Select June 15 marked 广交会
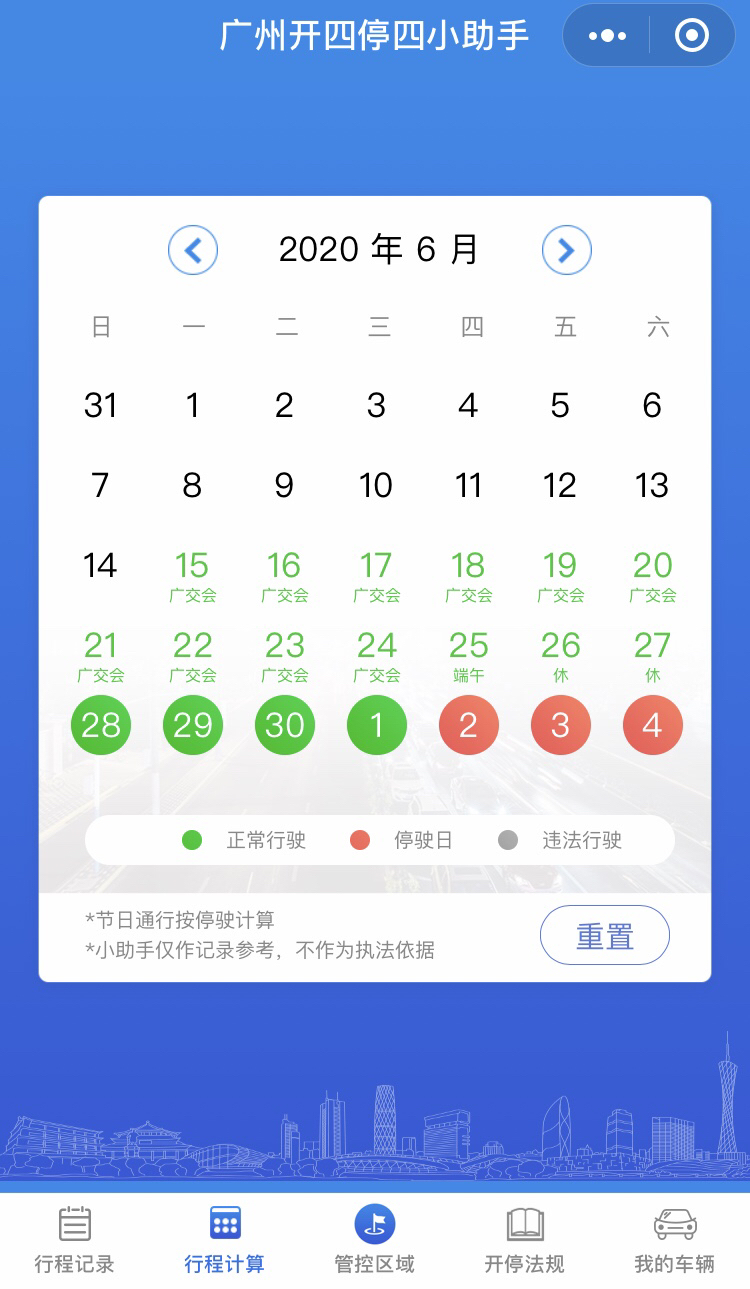The width and height of the screenshot is (750, 1289). (193, 575)
